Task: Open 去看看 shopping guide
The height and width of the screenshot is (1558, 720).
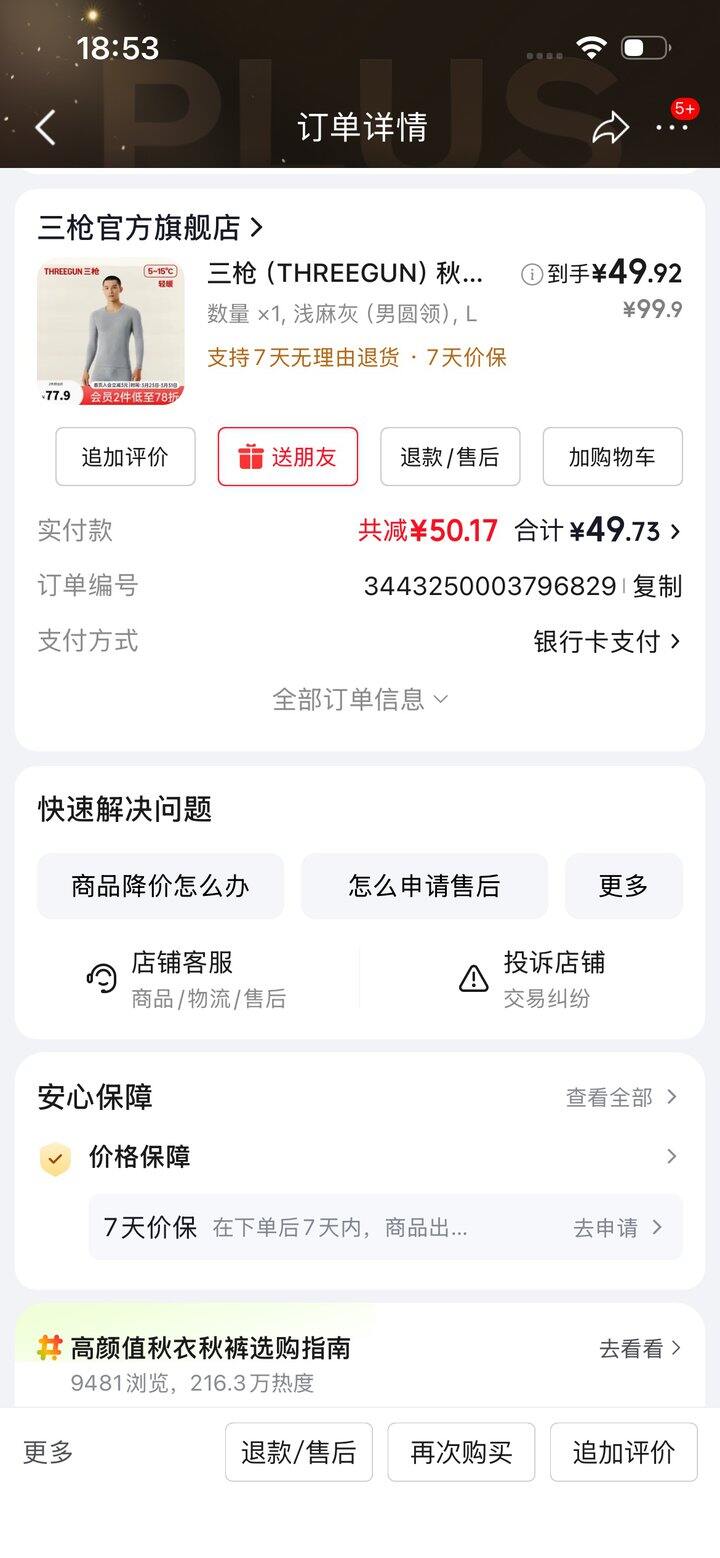Action: 640,1348
